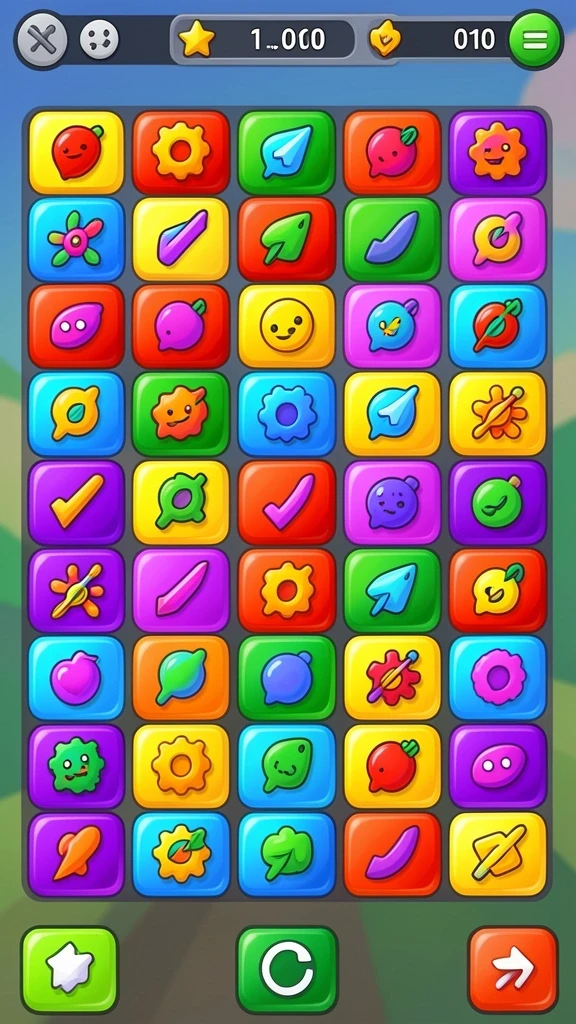Tap the green tile with orange blob face
The height and width of the screenshot is (1024, 576).
pyautogui.click(x=181, y=414)
